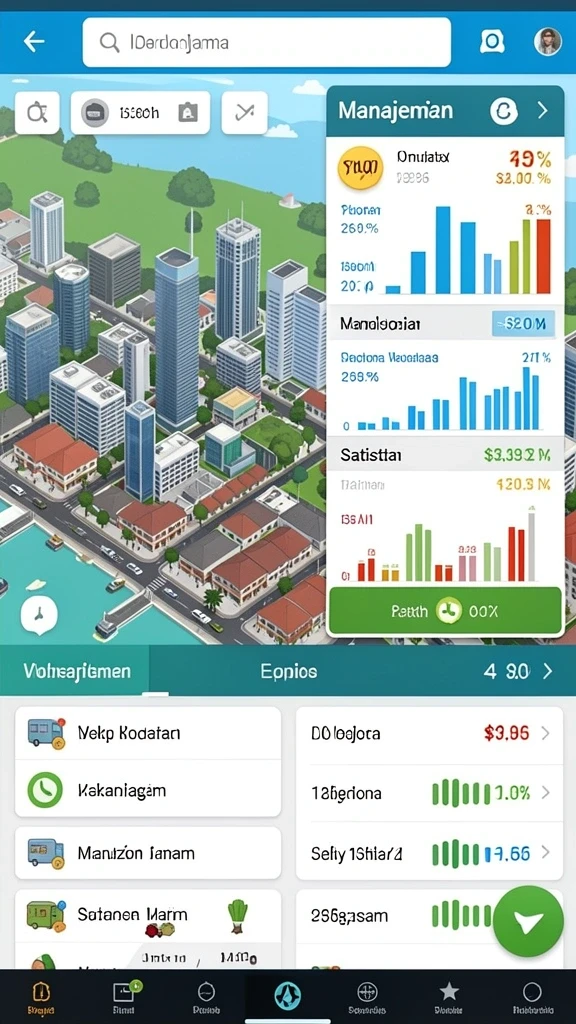This screenshot has height=1024, width=576.
Task: Tap the star item in the bottom bar
Action: (x=449, y=997)
